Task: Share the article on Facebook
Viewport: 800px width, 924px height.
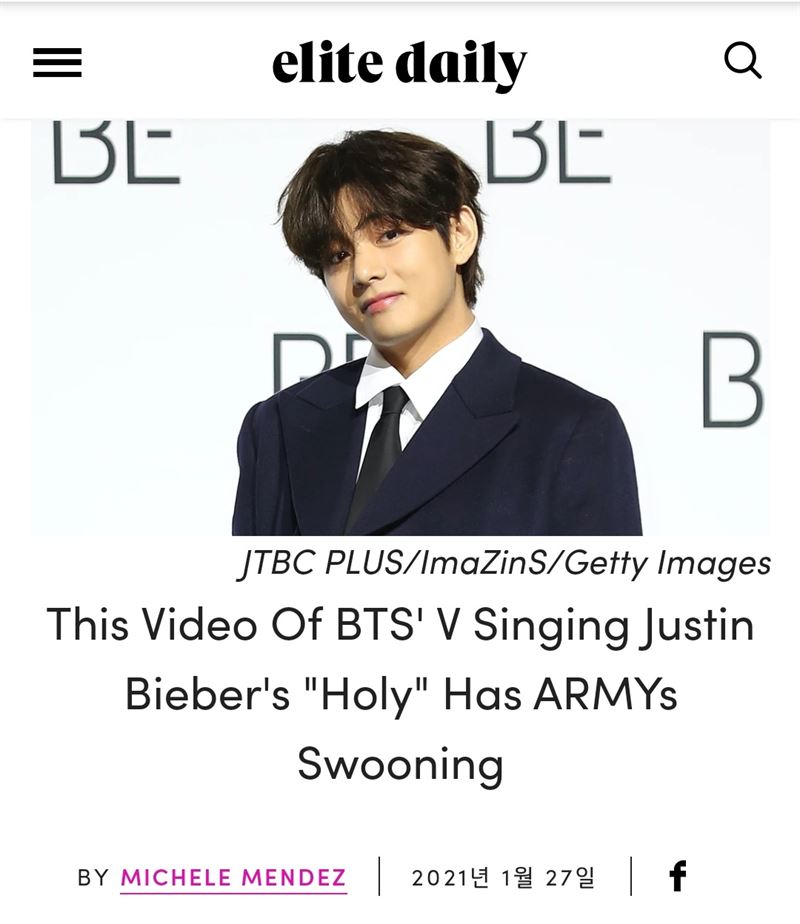Action: click(x=677, y=877)
